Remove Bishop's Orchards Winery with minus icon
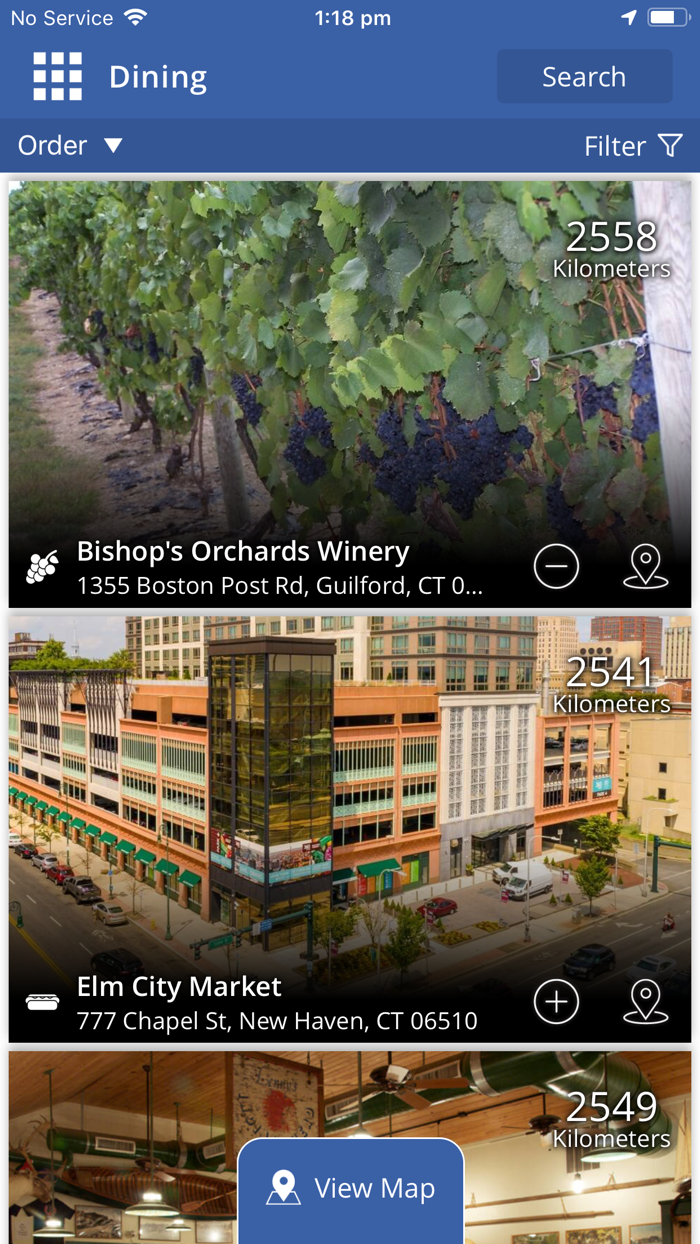700x1244 pixels. pyautogui.click(x=556, y=567)
